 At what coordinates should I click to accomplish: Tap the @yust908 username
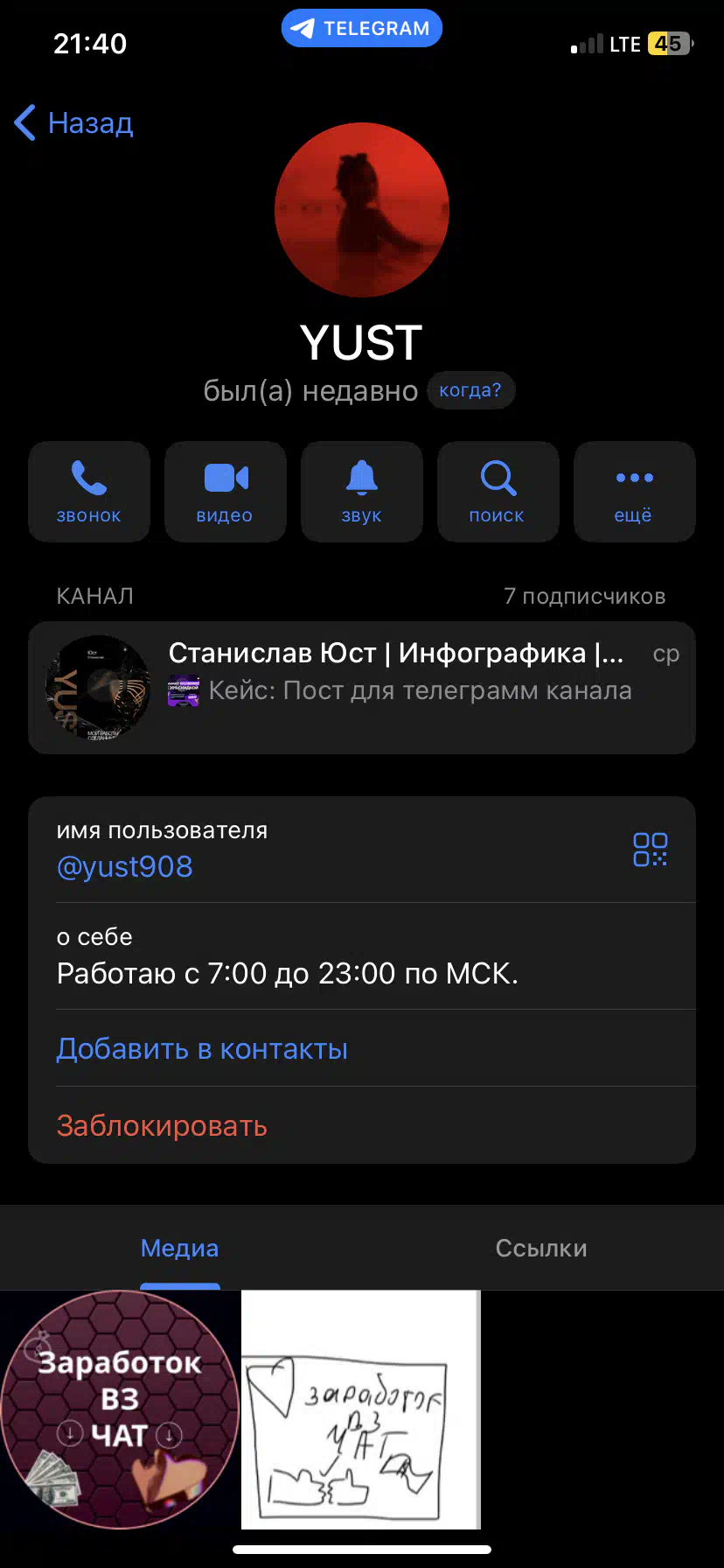coord(125,867)
